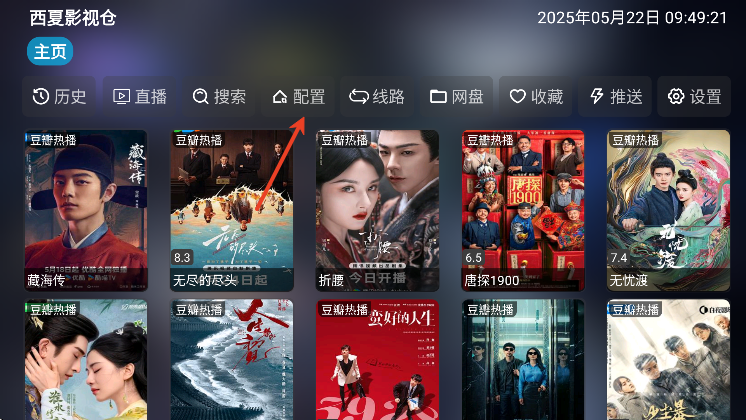The height and width of the screenshot is (420, 746).
Task: Open the 搜索 search page
Action: (219, 97)
